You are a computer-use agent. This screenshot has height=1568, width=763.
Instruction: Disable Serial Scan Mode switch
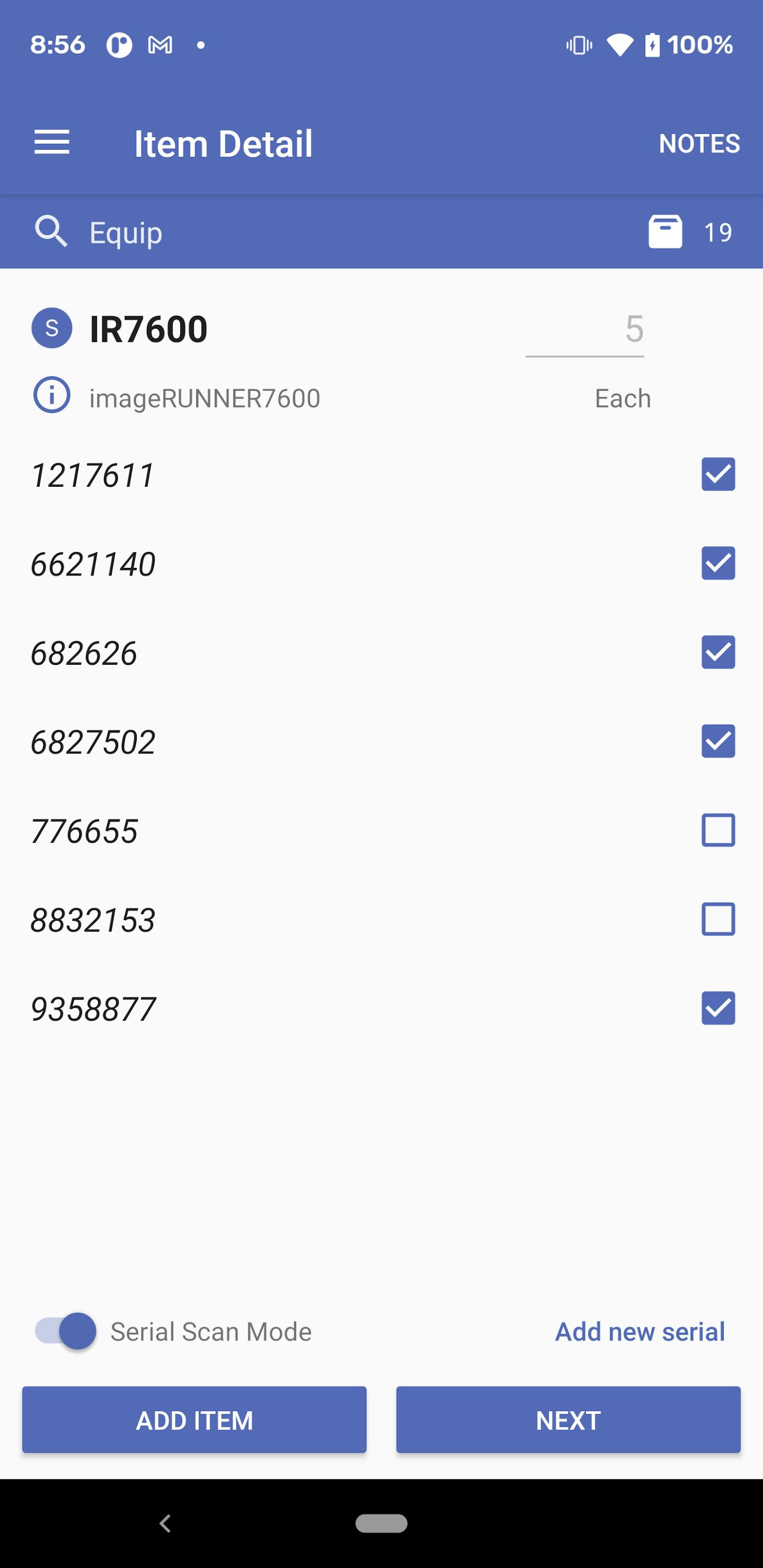click(x=66, y=1331)
